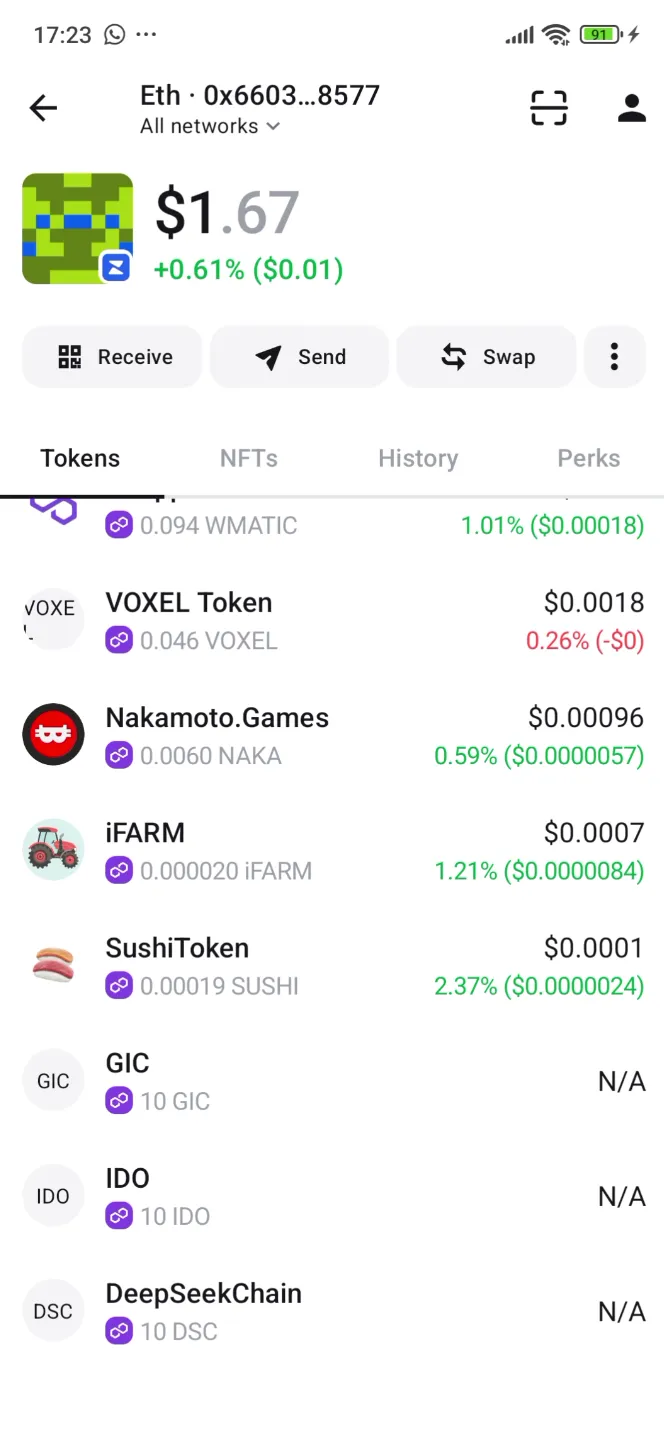This screenshot has width=664, height=1440.
Task: Expand the All networks dropdown
Action: [x=210, y=126]
